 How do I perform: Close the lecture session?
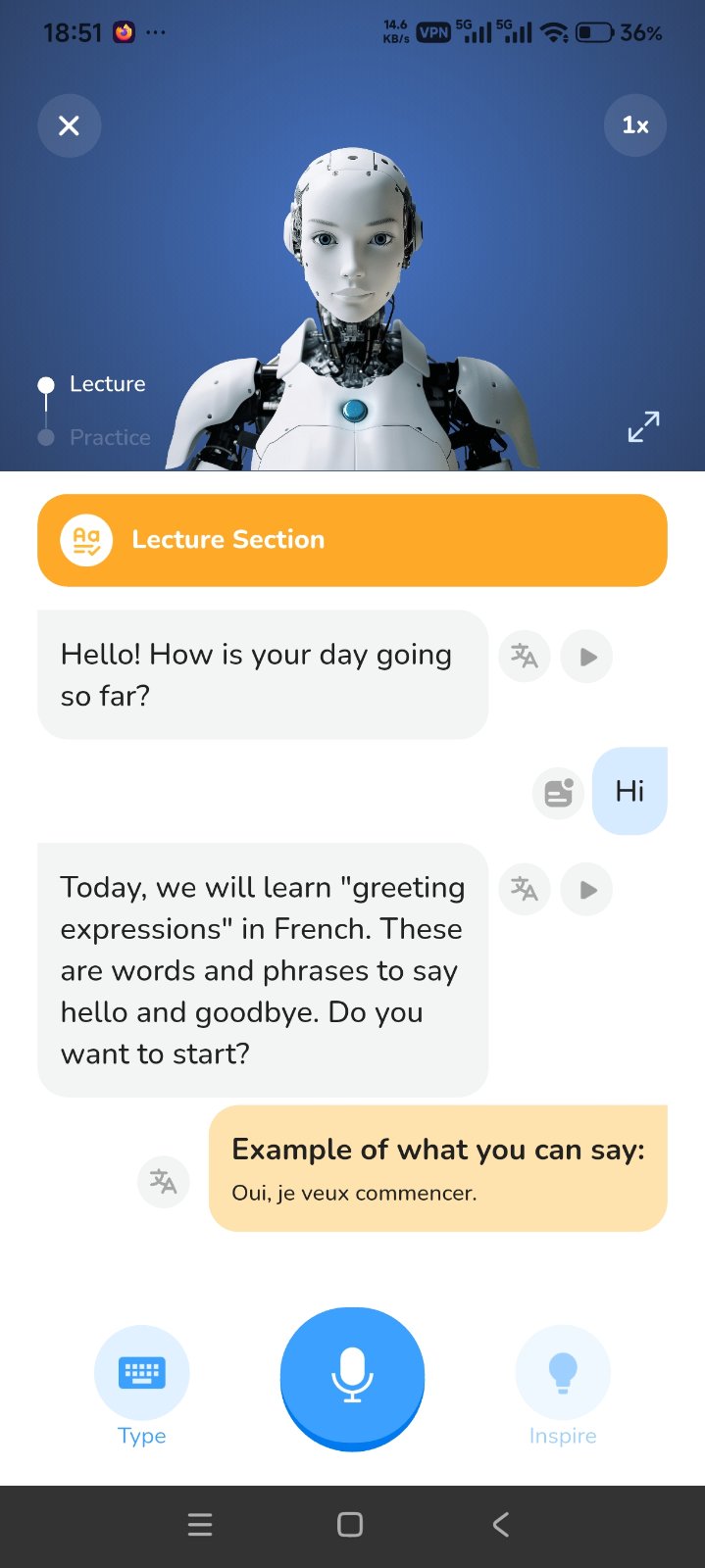click(69, 125)
